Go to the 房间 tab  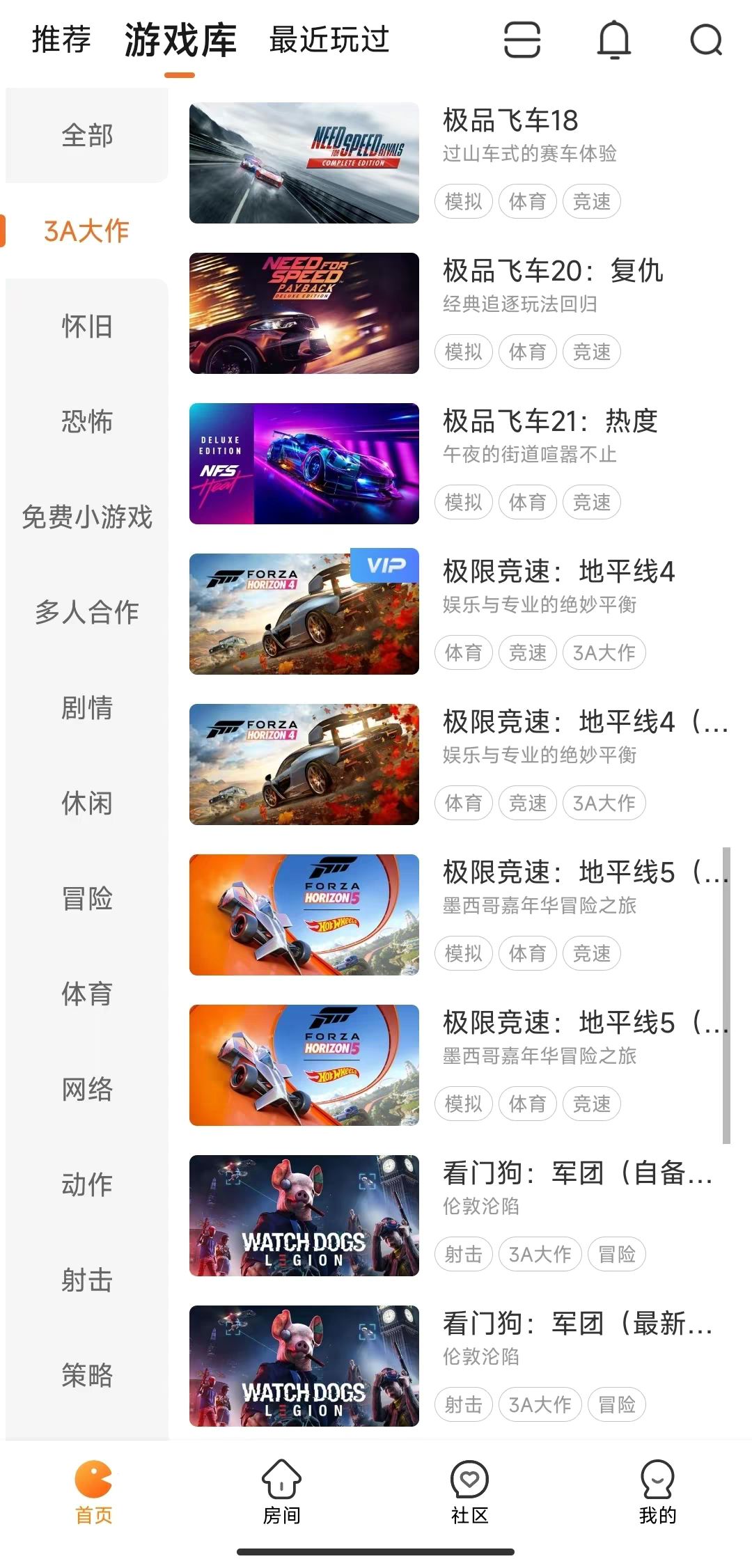click(x=281, y=1491)
